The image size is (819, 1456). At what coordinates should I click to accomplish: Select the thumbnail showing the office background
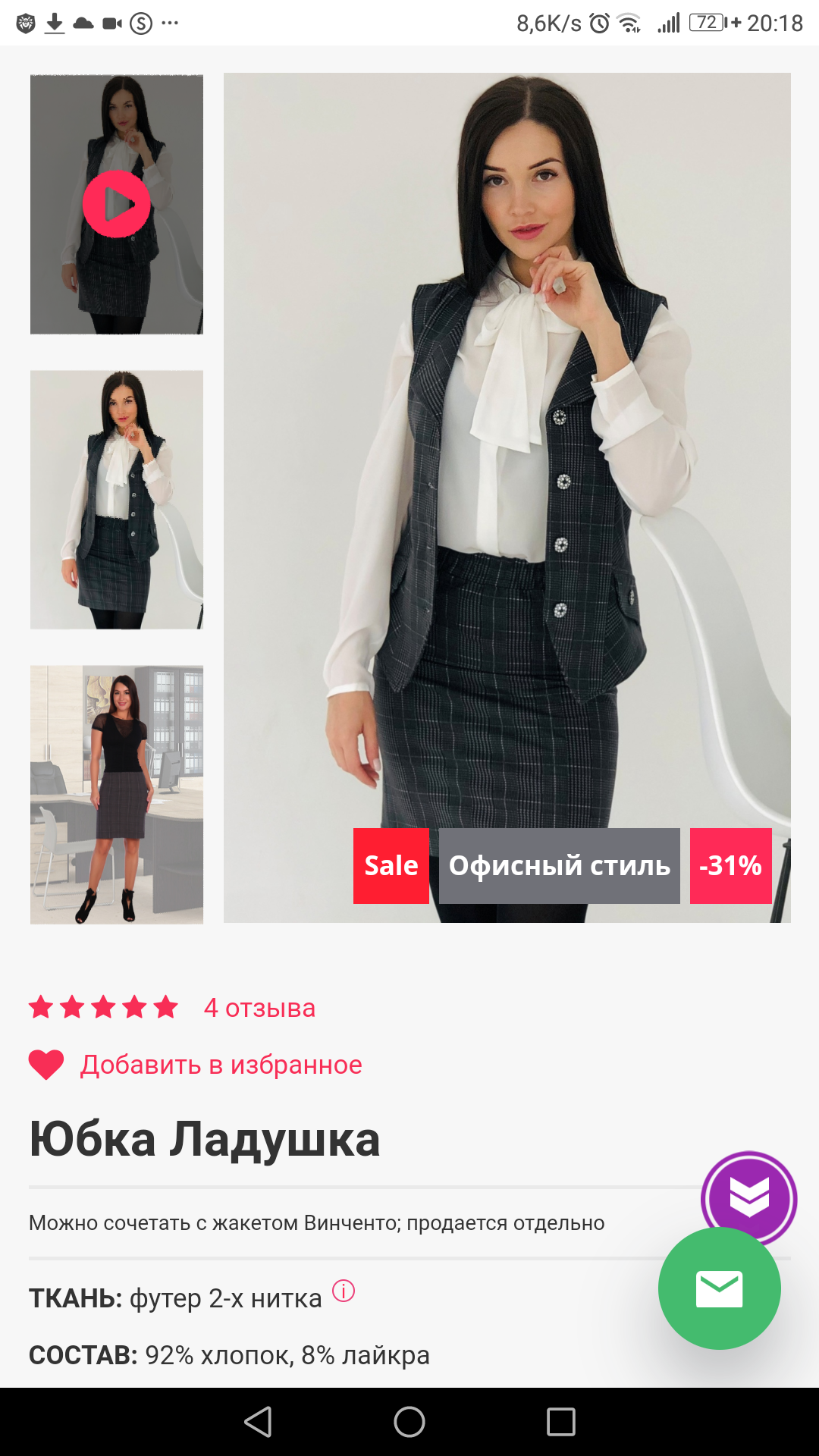(x=117, y=795)
